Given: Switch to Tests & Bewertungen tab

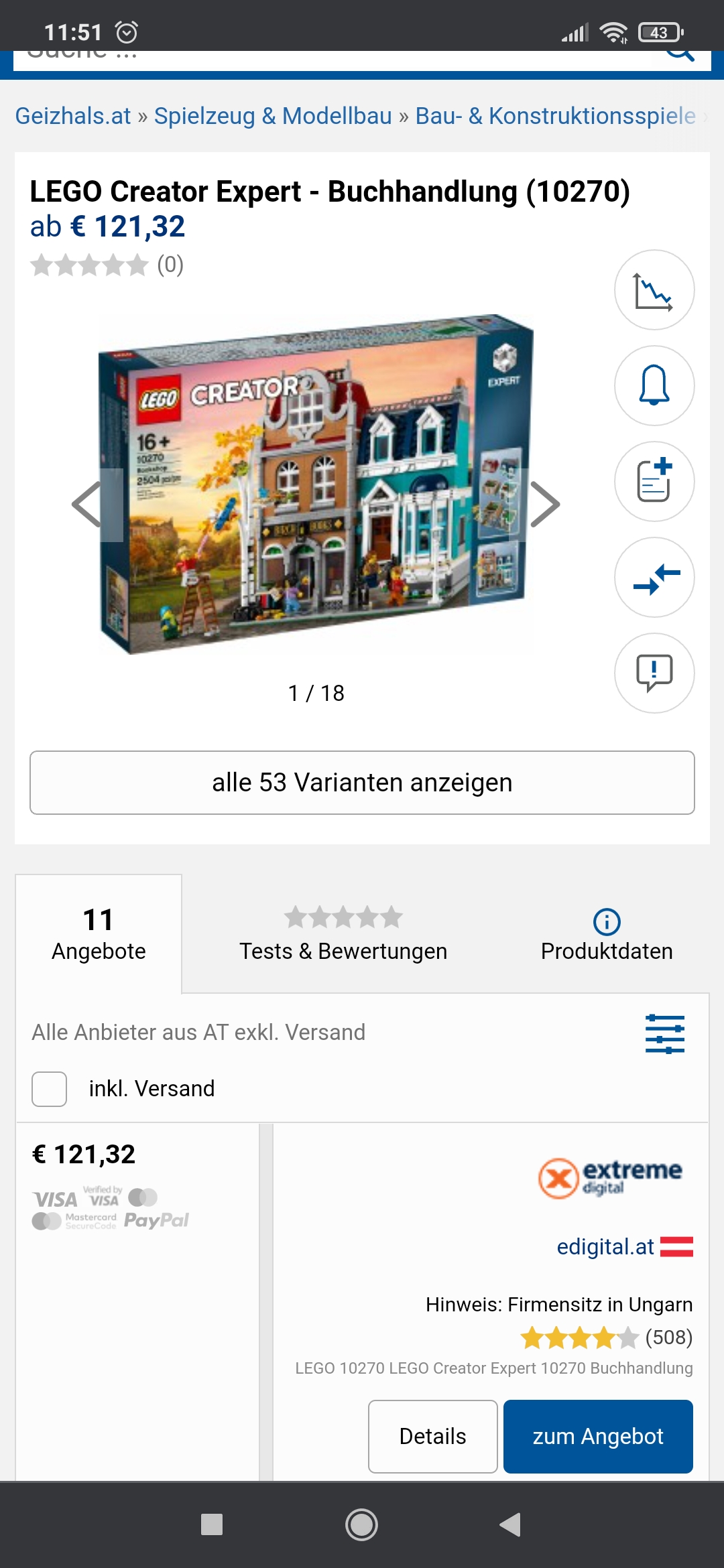Looking at the screenshot, I should coord(343,934).
